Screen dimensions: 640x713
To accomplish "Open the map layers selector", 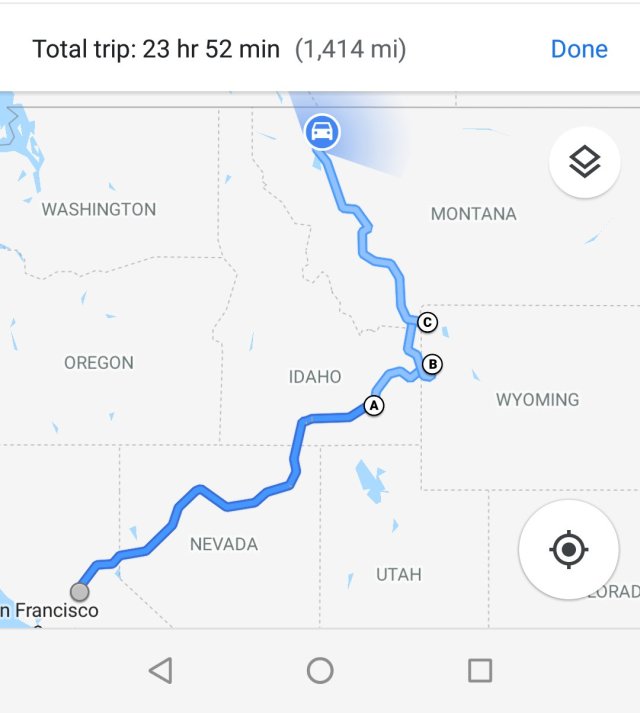I will point(584,162).
